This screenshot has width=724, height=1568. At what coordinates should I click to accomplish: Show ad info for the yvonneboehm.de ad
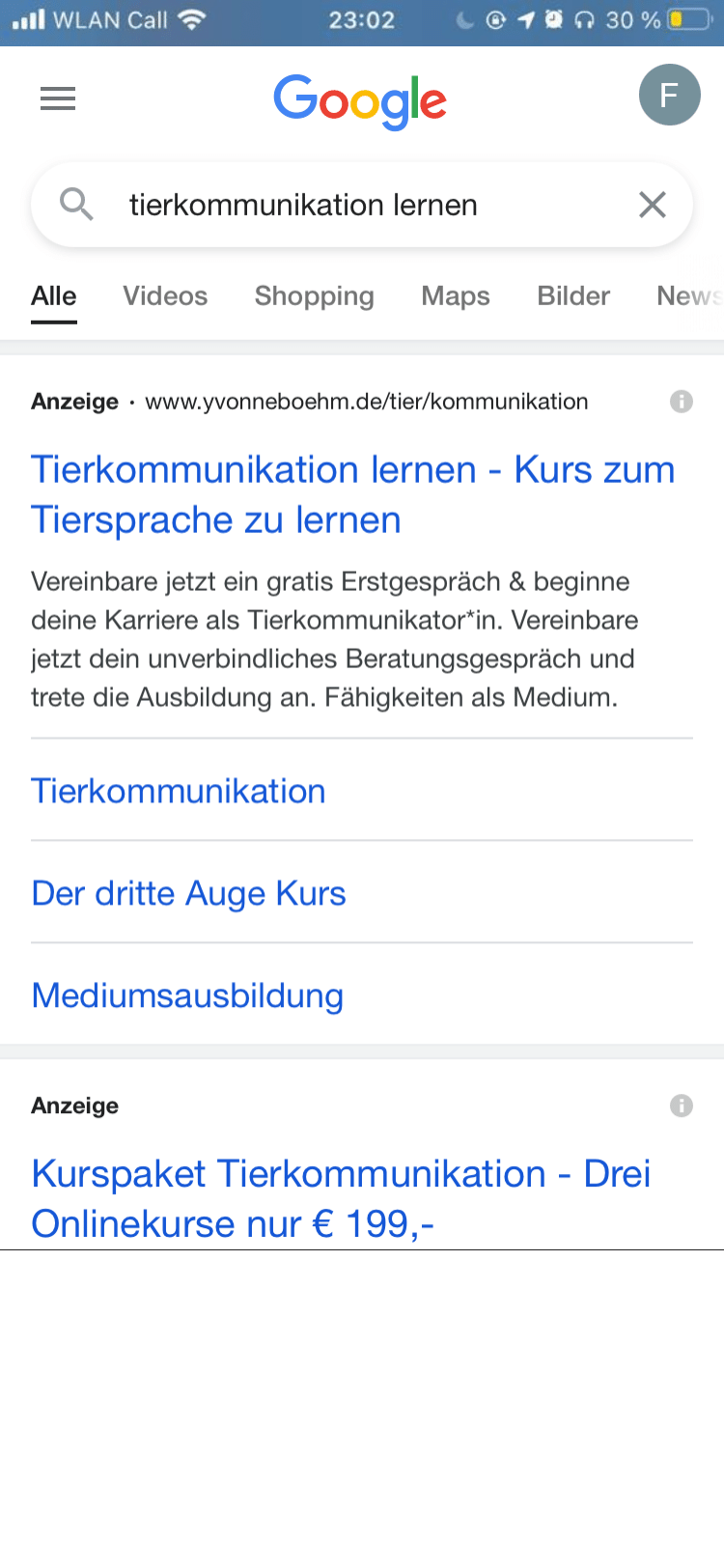pyautogui.click(x=682, y=402)
